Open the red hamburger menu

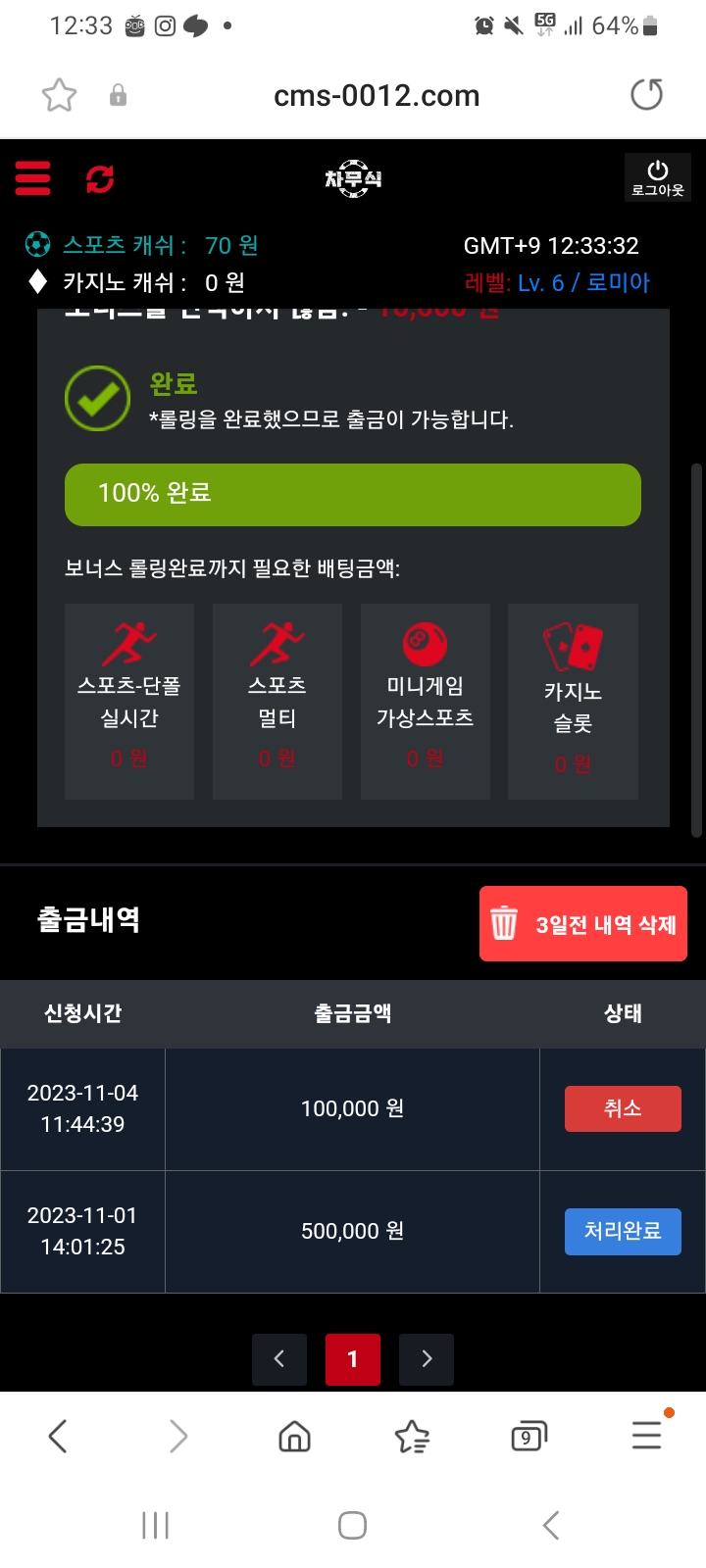(x=32, y=178)
